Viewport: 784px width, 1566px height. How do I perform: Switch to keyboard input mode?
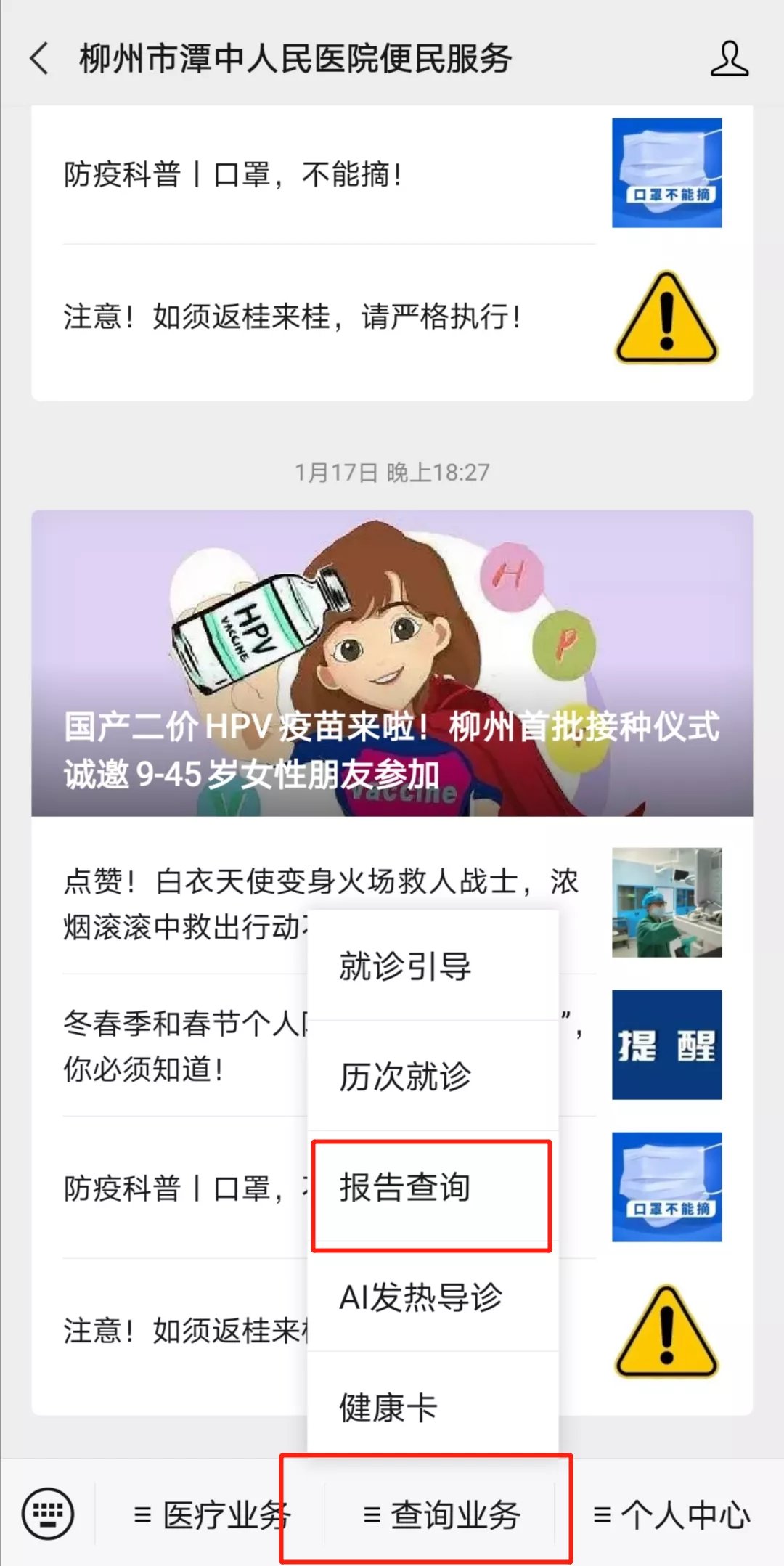coord(48,1514)
